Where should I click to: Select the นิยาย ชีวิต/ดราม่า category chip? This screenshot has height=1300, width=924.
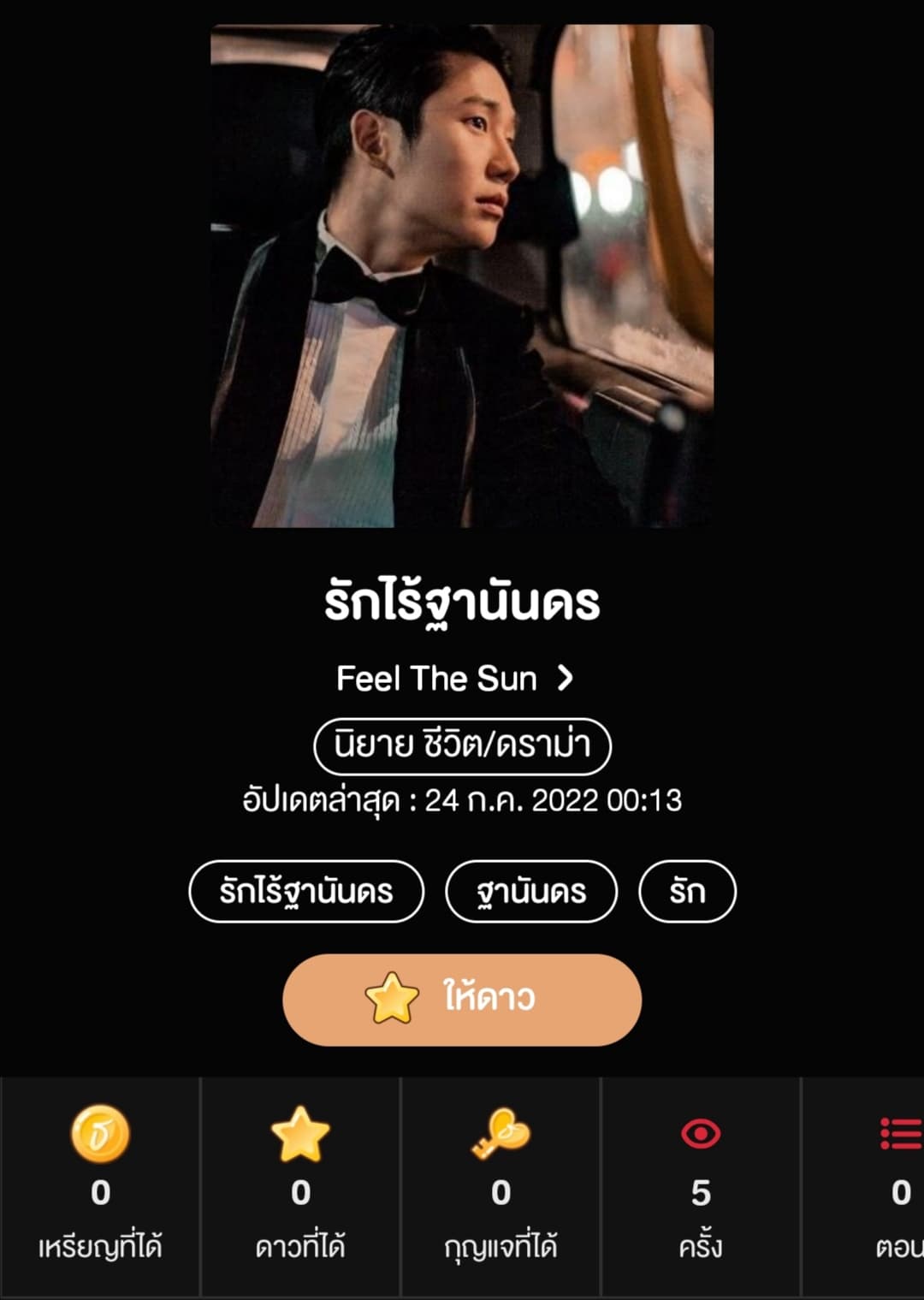point(462,745)
